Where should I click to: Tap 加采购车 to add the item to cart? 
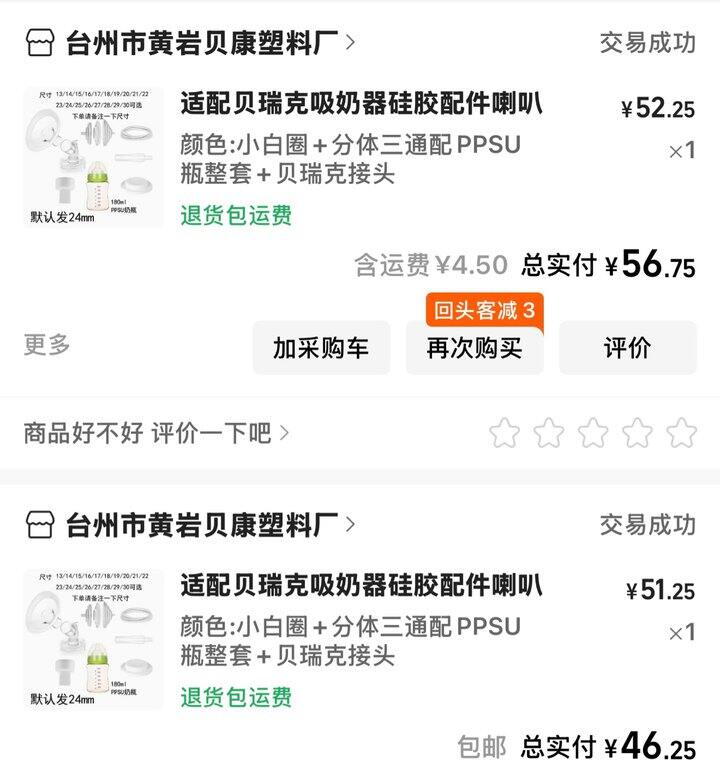[321, 348]
